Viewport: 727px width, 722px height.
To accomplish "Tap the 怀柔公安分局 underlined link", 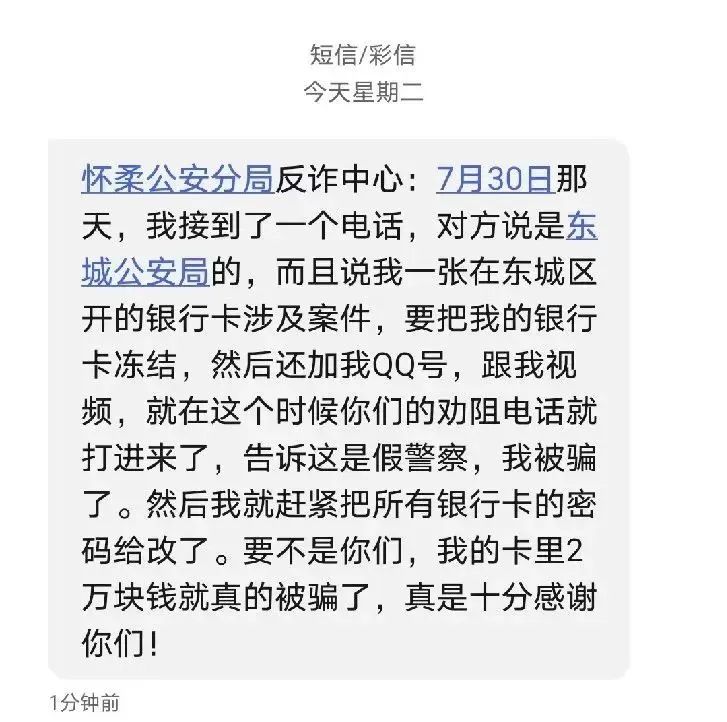I will point(177,181).
